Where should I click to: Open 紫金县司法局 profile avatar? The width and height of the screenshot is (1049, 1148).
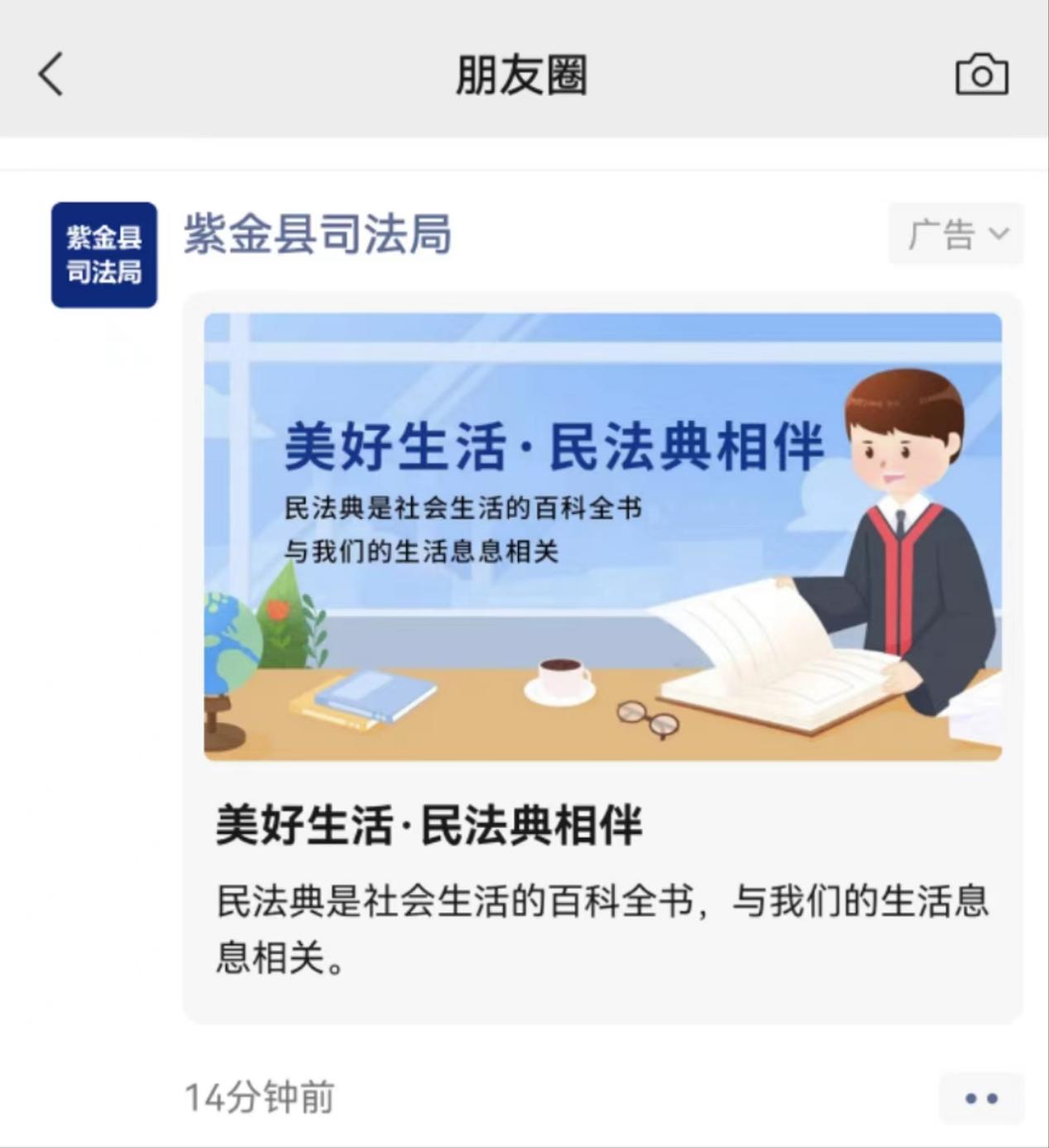click(104, 255)
